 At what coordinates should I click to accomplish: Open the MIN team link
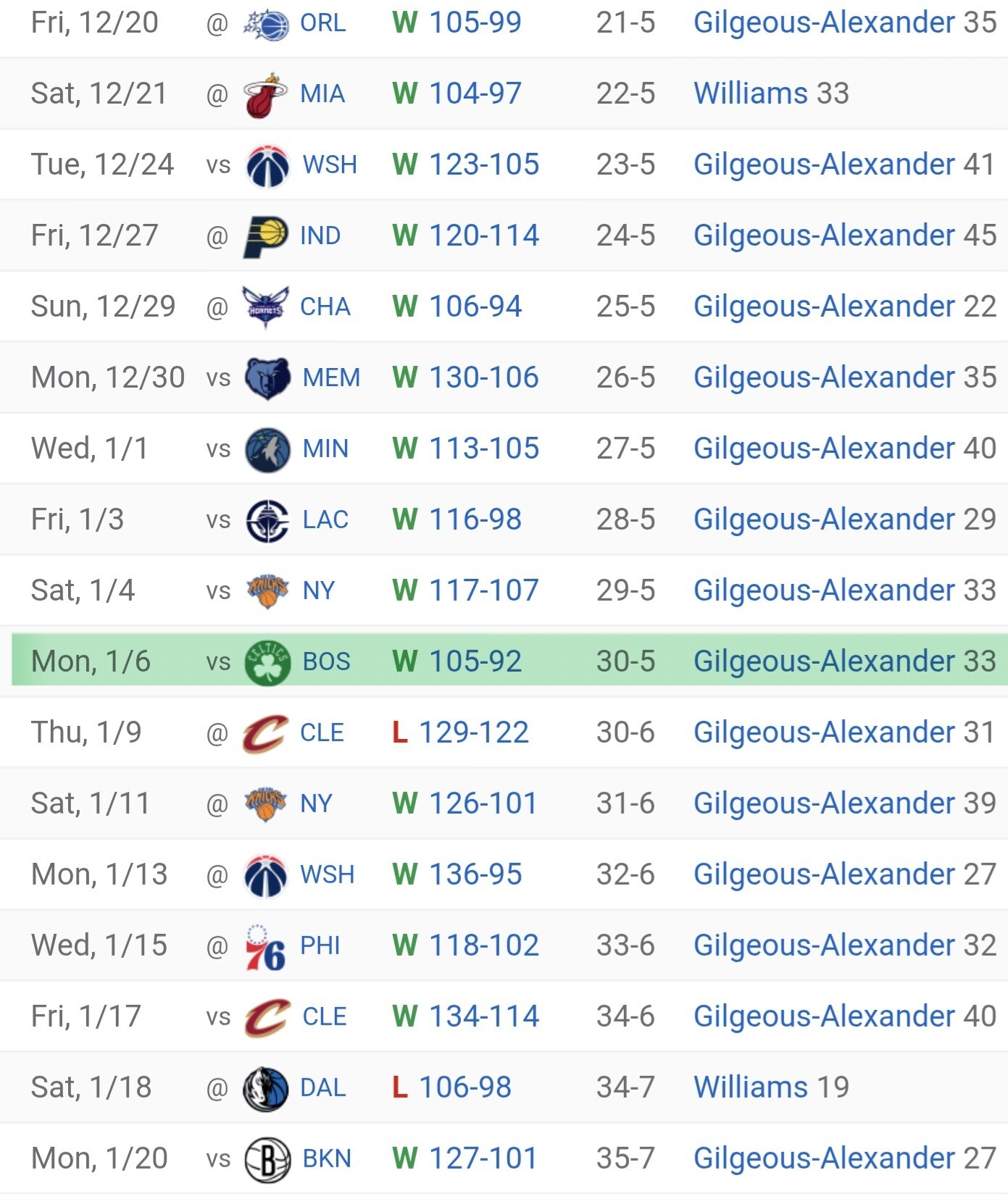coord(325,448)
